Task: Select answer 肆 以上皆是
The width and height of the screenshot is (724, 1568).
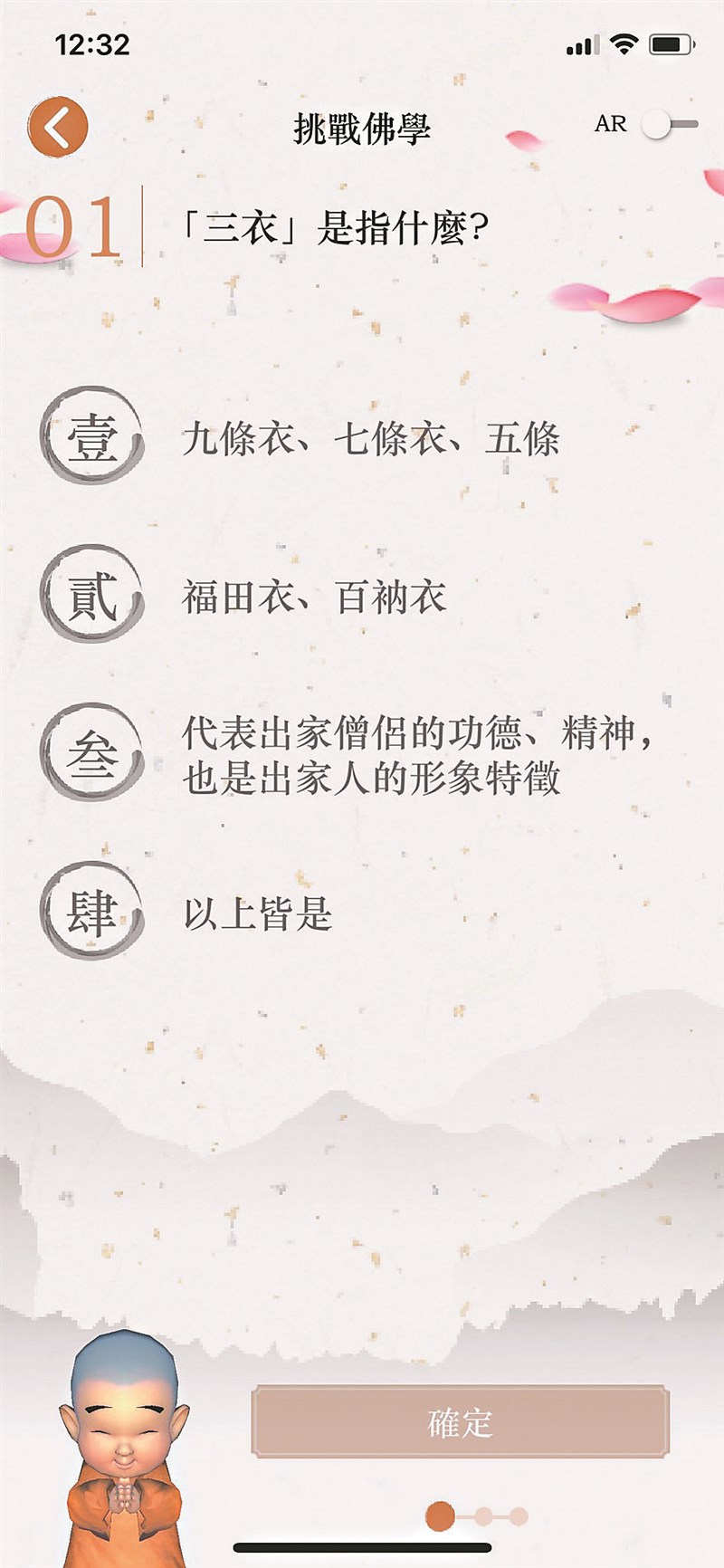Action: [x=92, y=913]
